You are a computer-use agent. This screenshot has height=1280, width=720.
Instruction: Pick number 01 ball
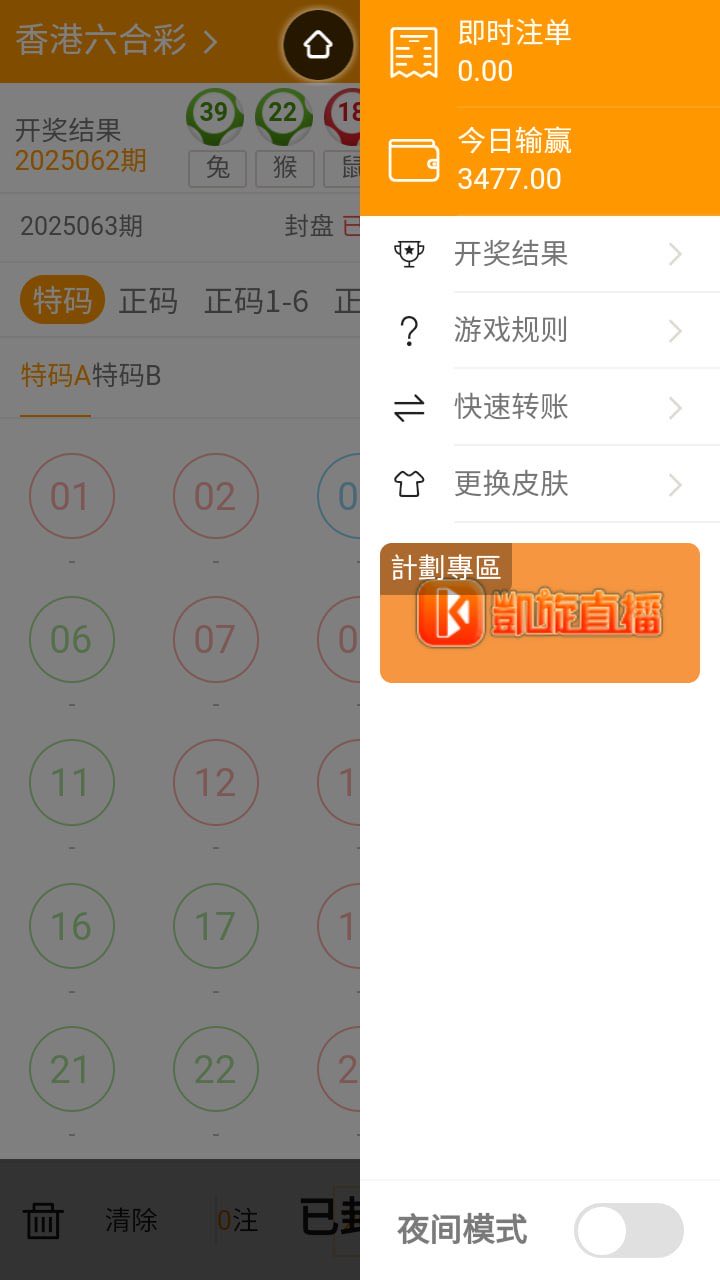71,497
